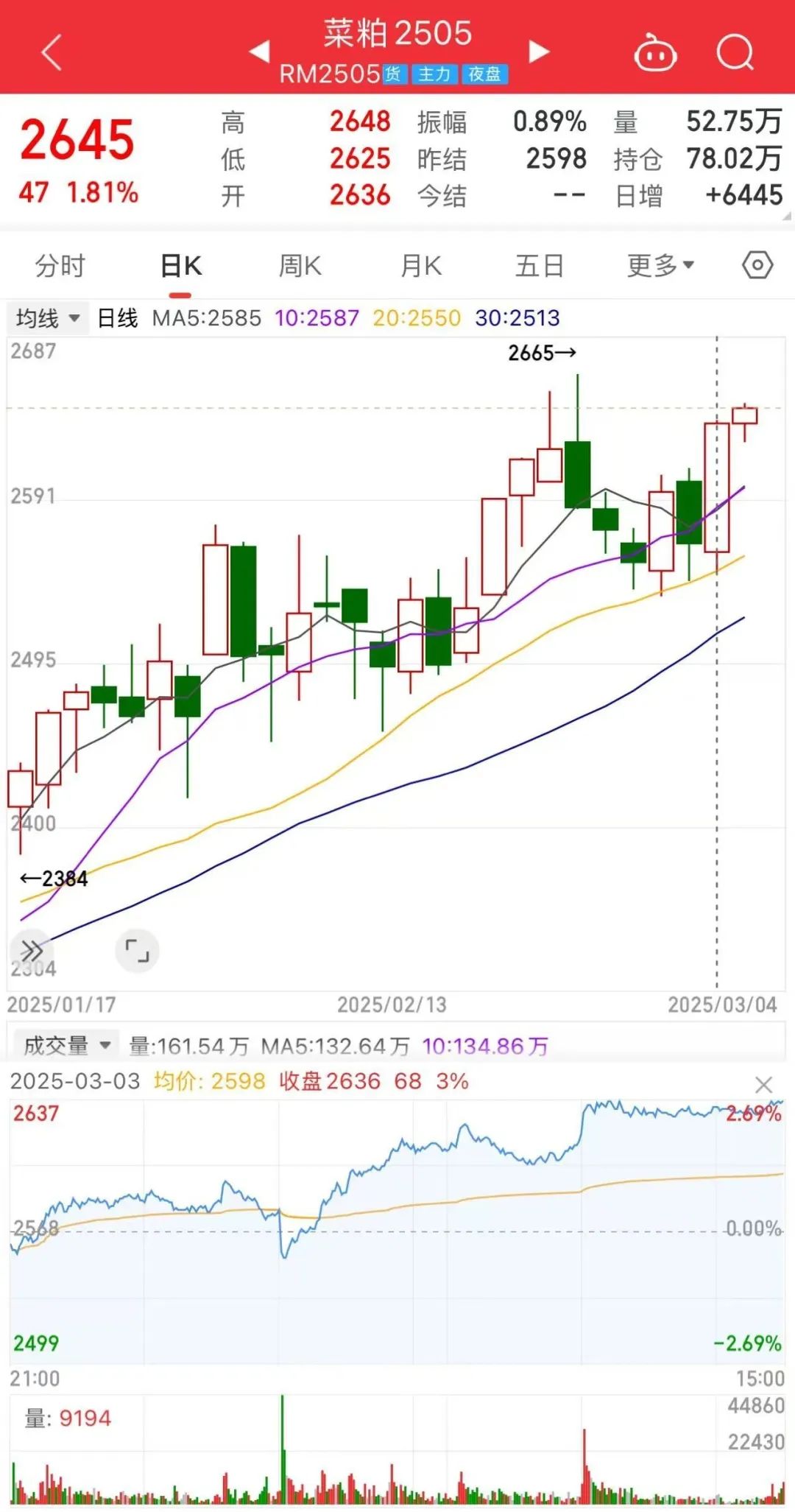Switch to the 分时 chart tab
795x1512 pixels.
pyautogui.click(x=60, y=266)
